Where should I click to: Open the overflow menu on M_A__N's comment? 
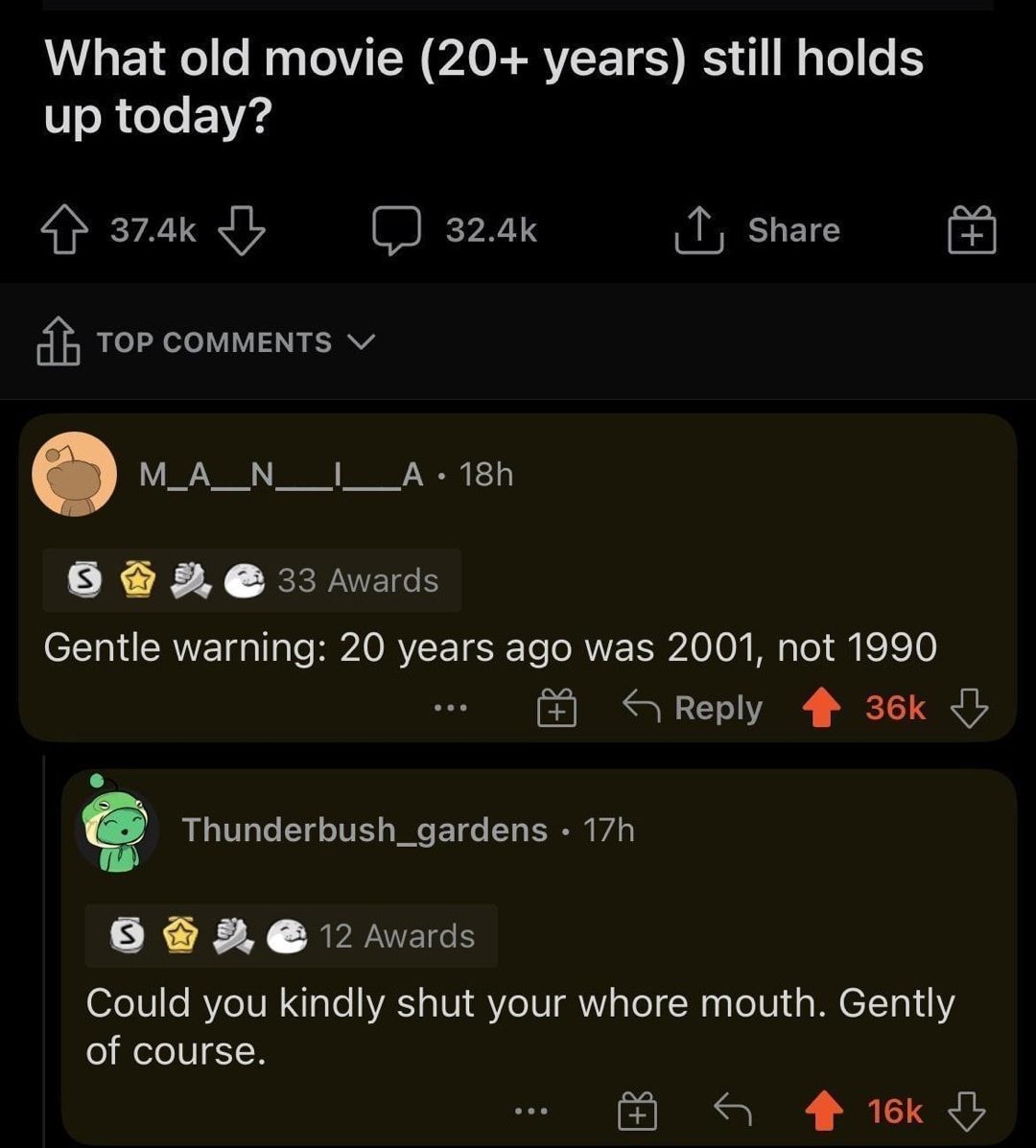pyautogui.click(x=451, y=708)
